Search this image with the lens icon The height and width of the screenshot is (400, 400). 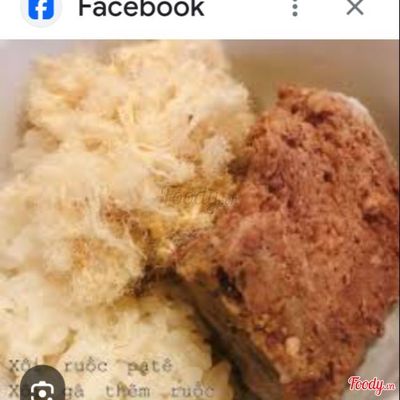(x=42, y=387)
